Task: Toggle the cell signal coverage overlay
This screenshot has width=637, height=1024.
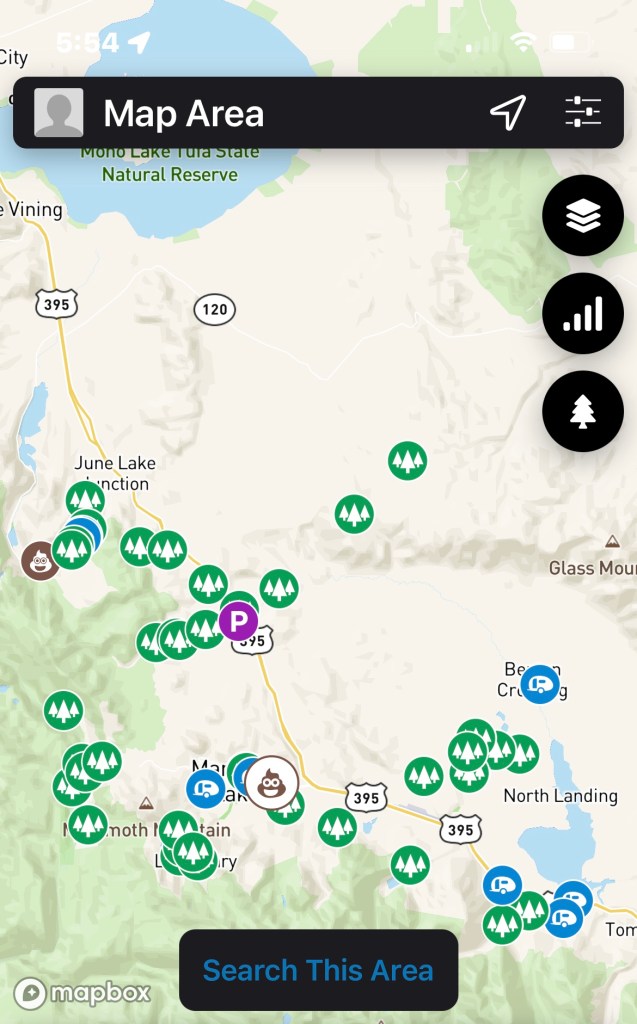Action: [x=583, y=314]
